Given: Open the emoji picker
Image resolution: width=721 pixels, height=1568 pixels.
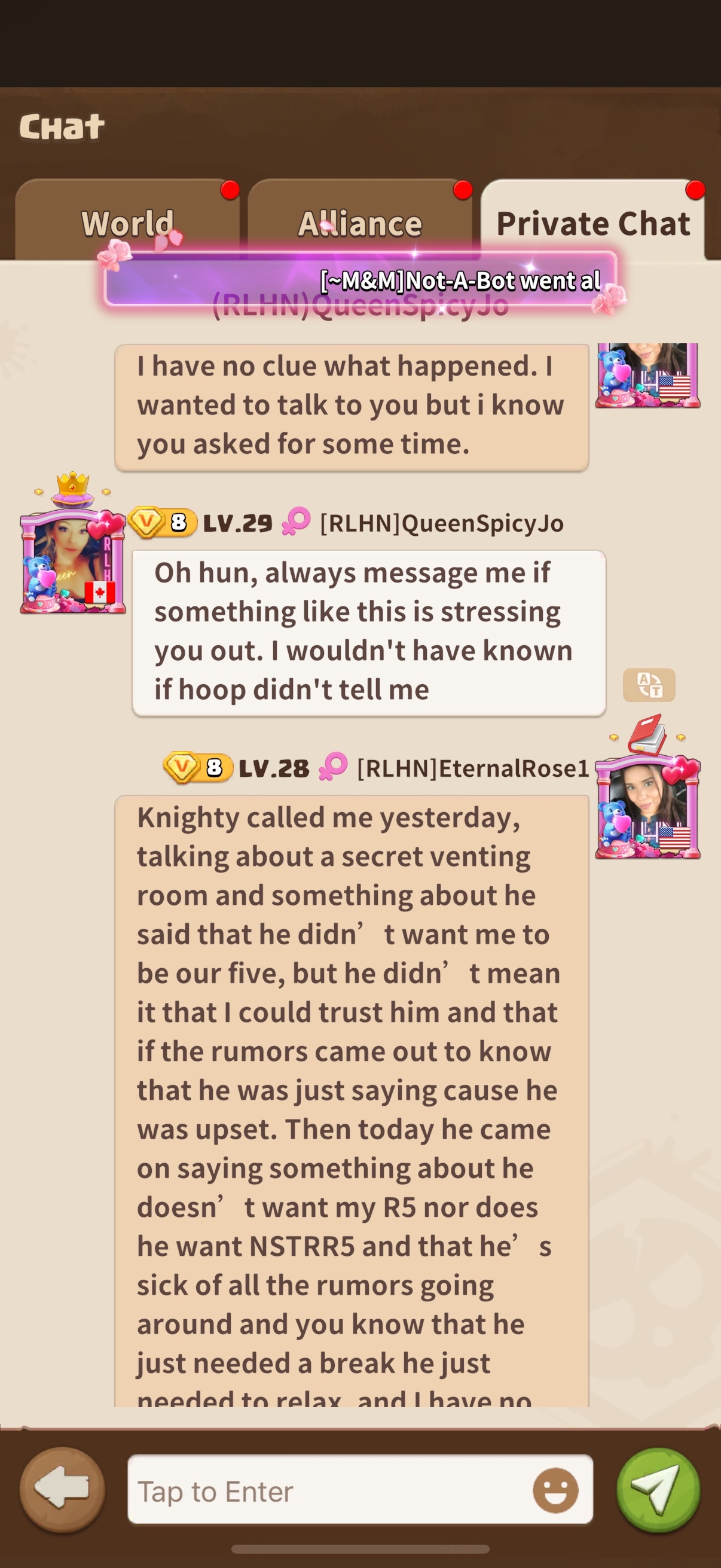Looking at the screenshot, I should click(x=555, y=1491).
